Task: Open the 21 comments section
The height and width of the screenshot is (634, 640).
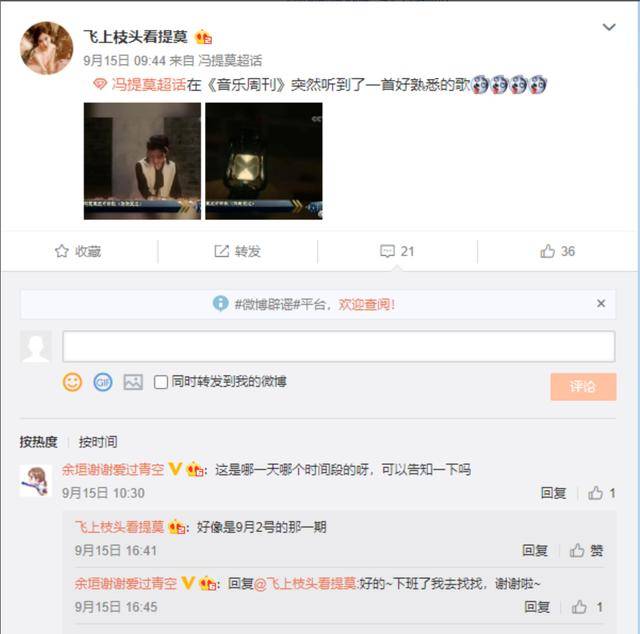Action: (397, 251)
